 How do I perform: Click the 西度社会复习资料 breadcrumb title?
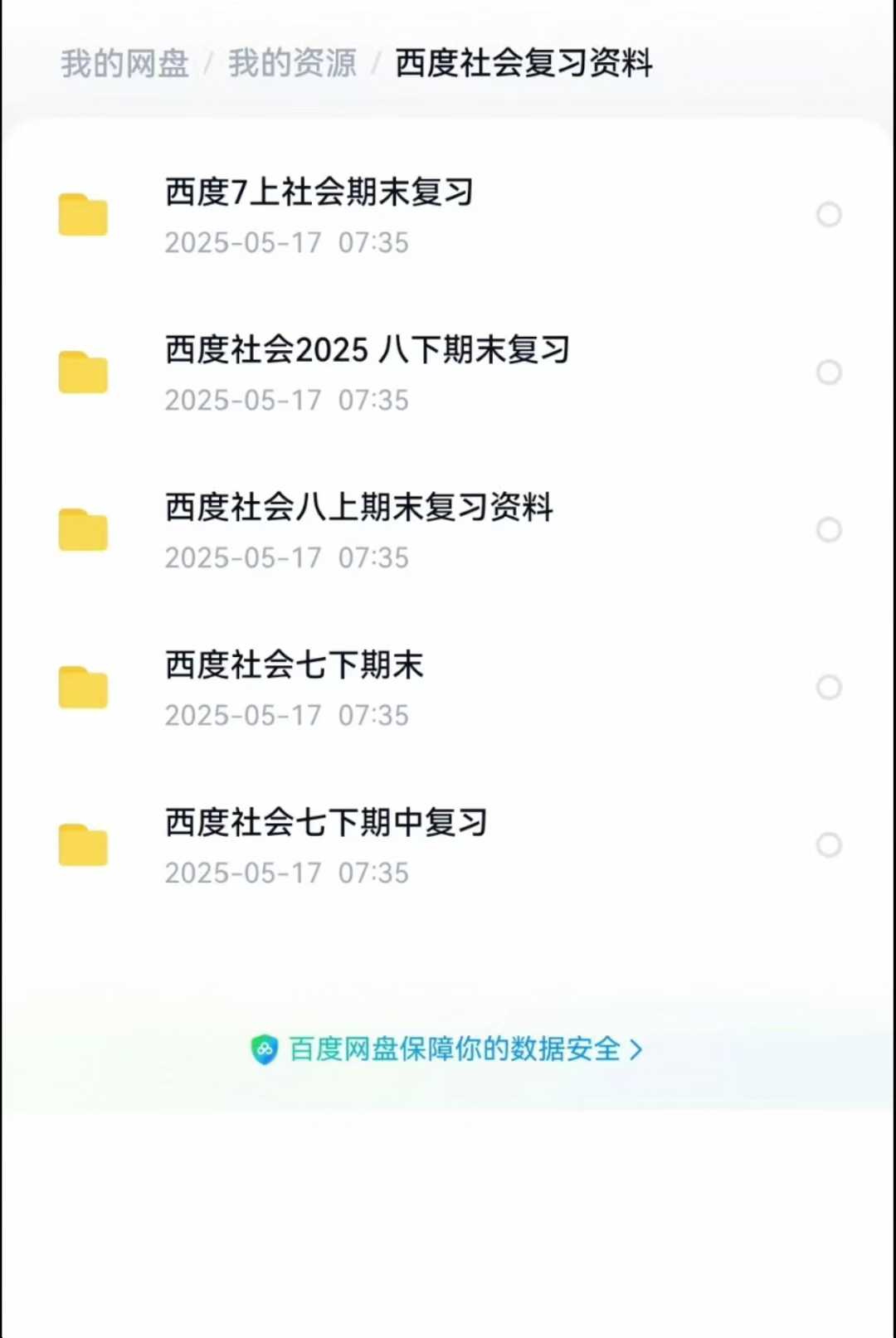click(524, 62)
